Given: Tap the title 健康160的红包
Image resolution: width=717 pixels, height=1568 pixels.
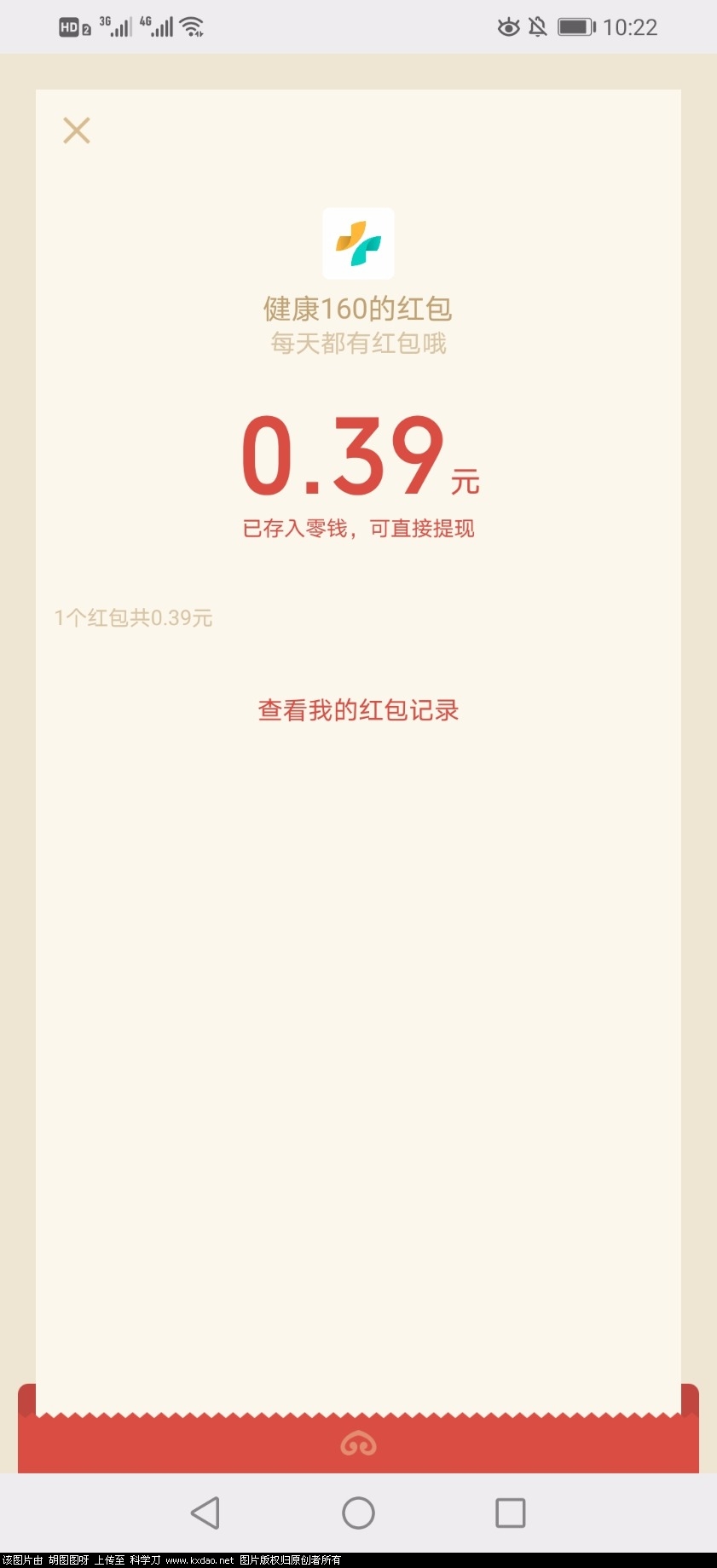Looking at the screenshot, I should pyautogui.click(x=358, y=308).
